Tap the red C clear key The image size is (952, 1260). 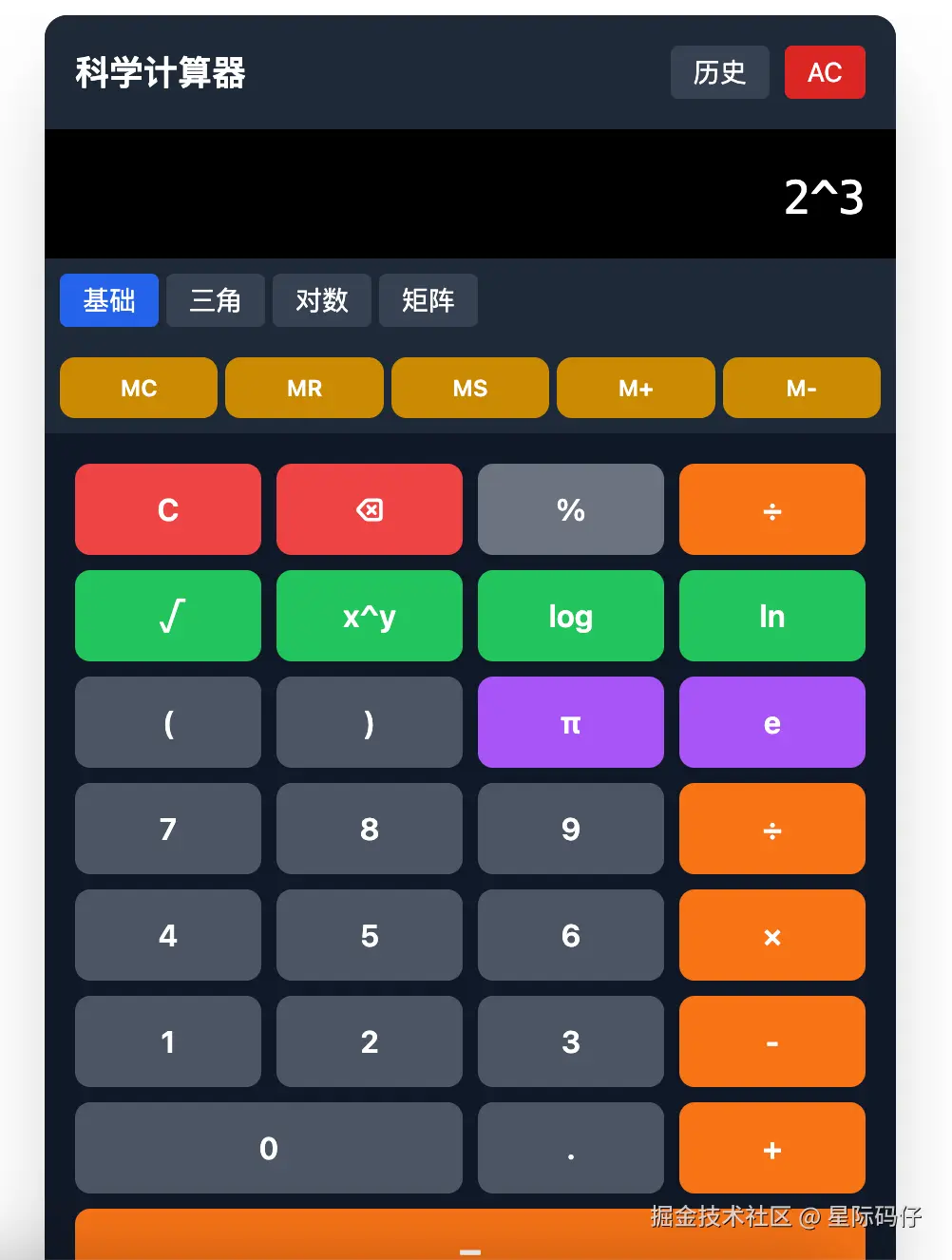click(x=168, y=509)
